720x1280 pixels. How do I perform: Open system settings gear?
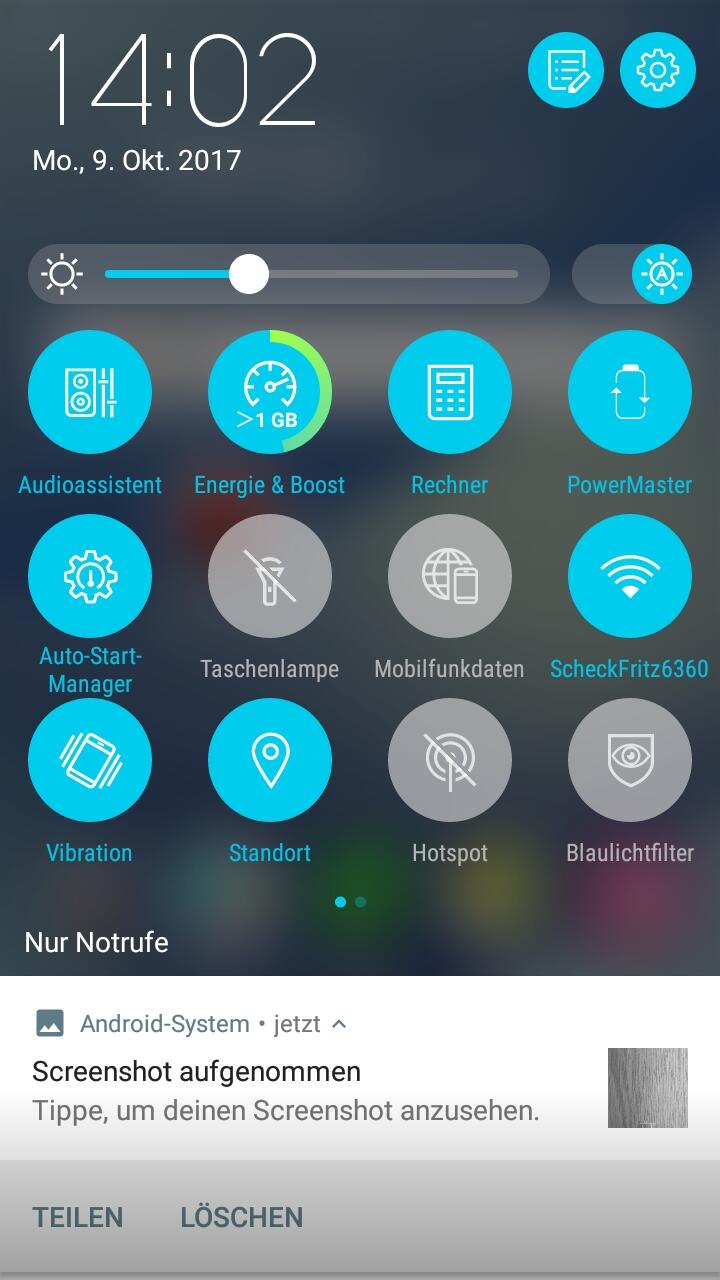pos(657,70)
